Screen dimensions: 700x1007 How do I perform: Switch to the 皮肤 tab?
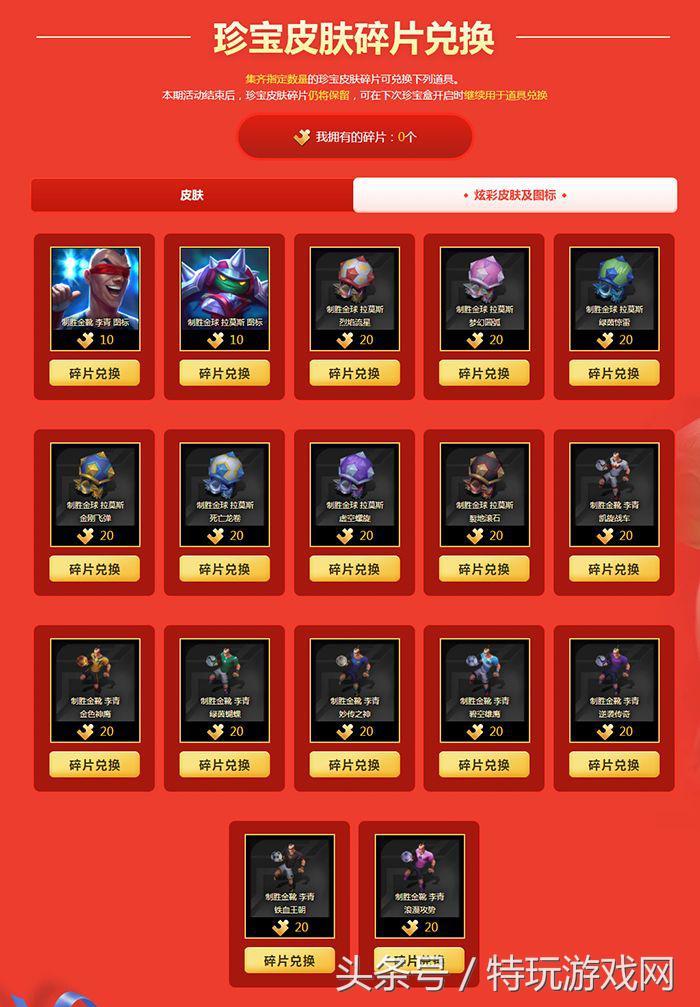click(192, 195)
